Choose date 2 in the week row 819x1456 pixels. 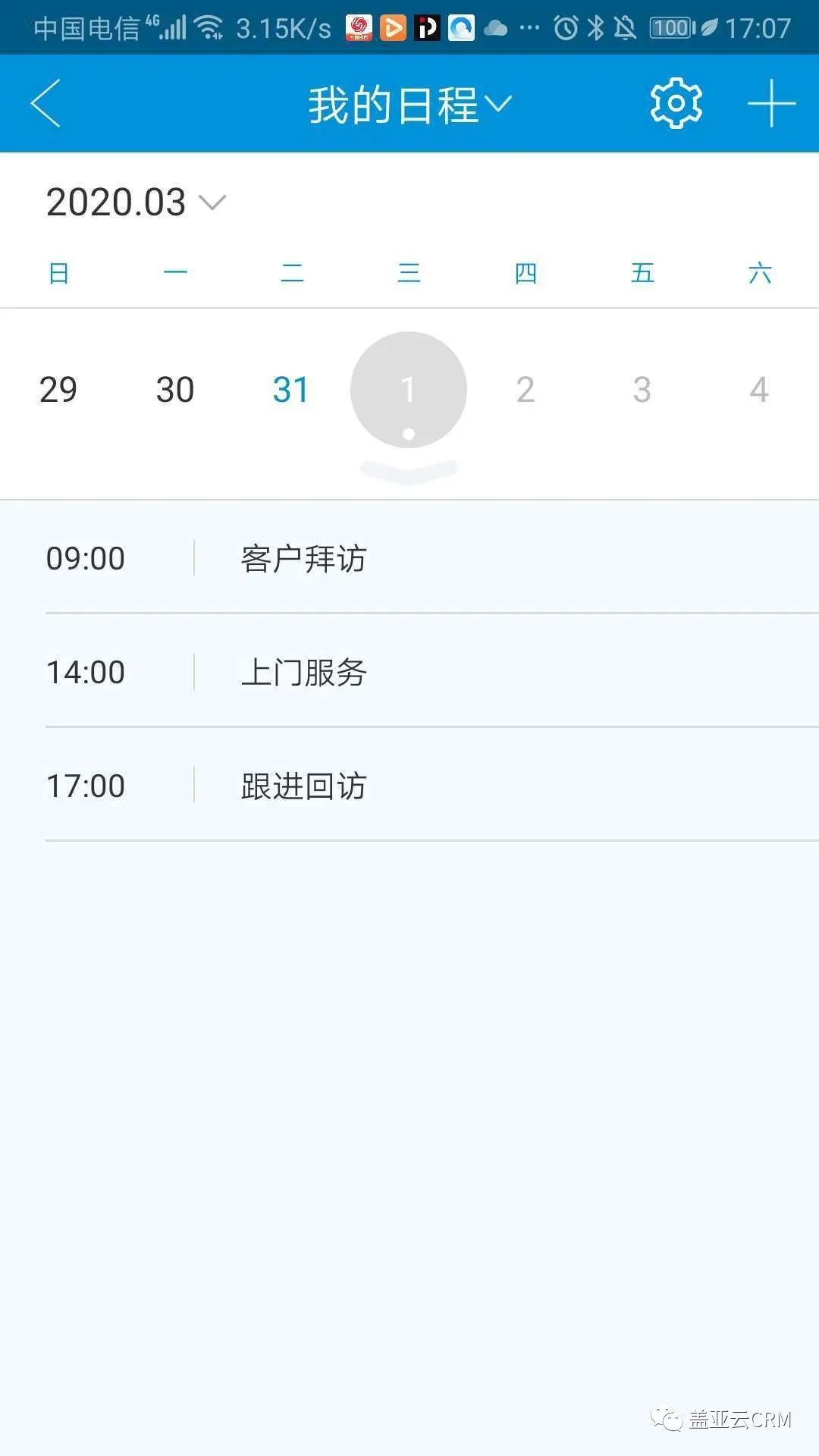pyautogui.click(x=526, y=390)
